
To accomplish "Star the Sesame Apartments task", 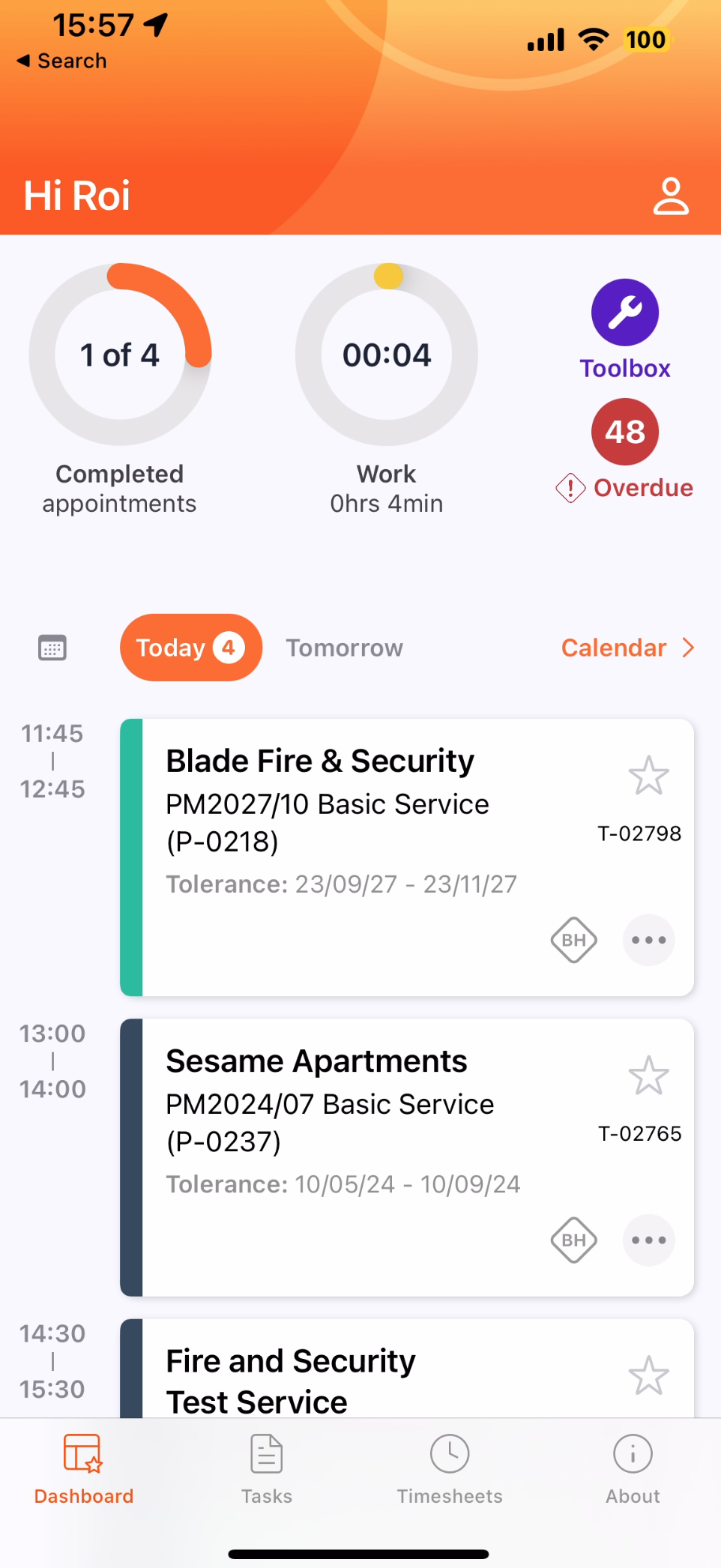I will tap(648, 1076).
